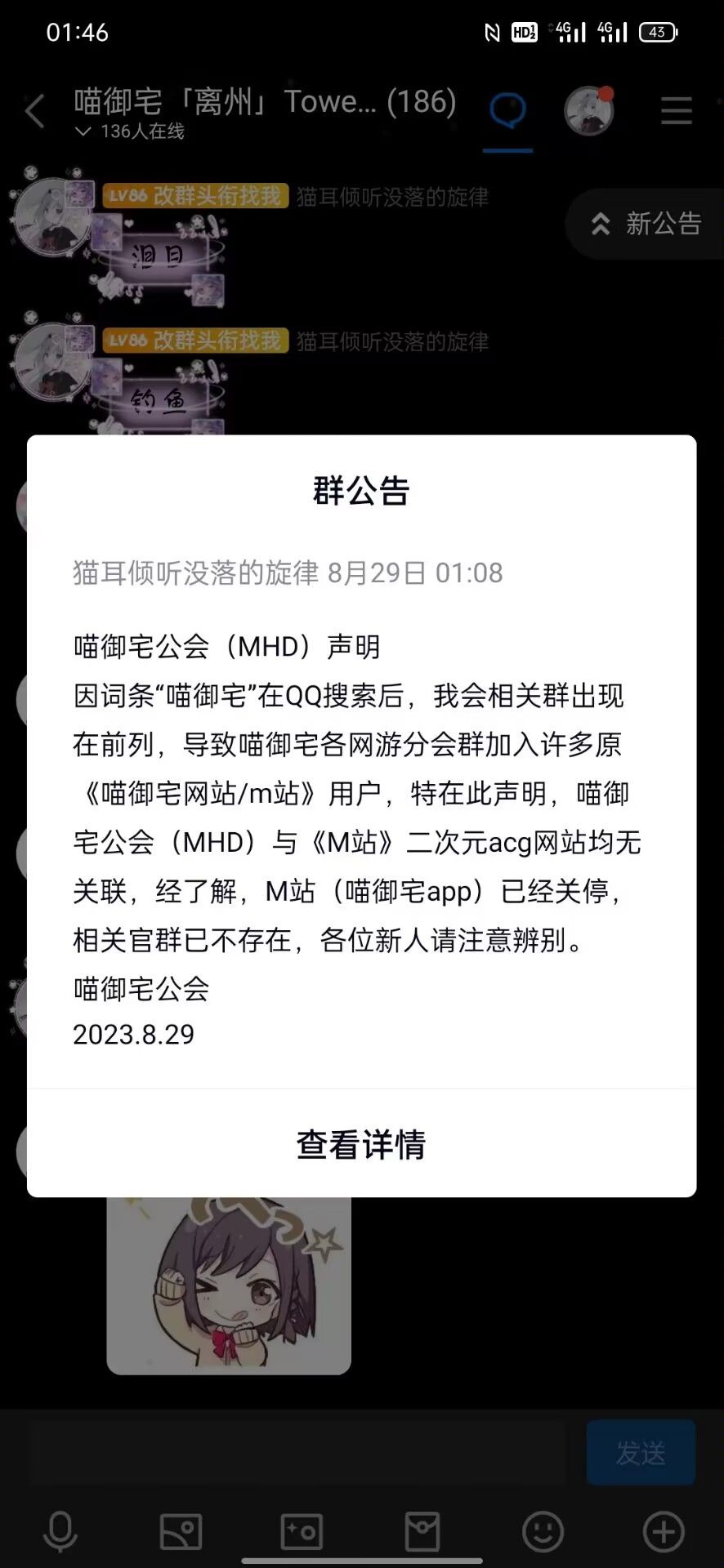Viewport: 724px width, 1568px height.
Task: Open the 查看详情 announcement details
Action: pos(361,1144)
